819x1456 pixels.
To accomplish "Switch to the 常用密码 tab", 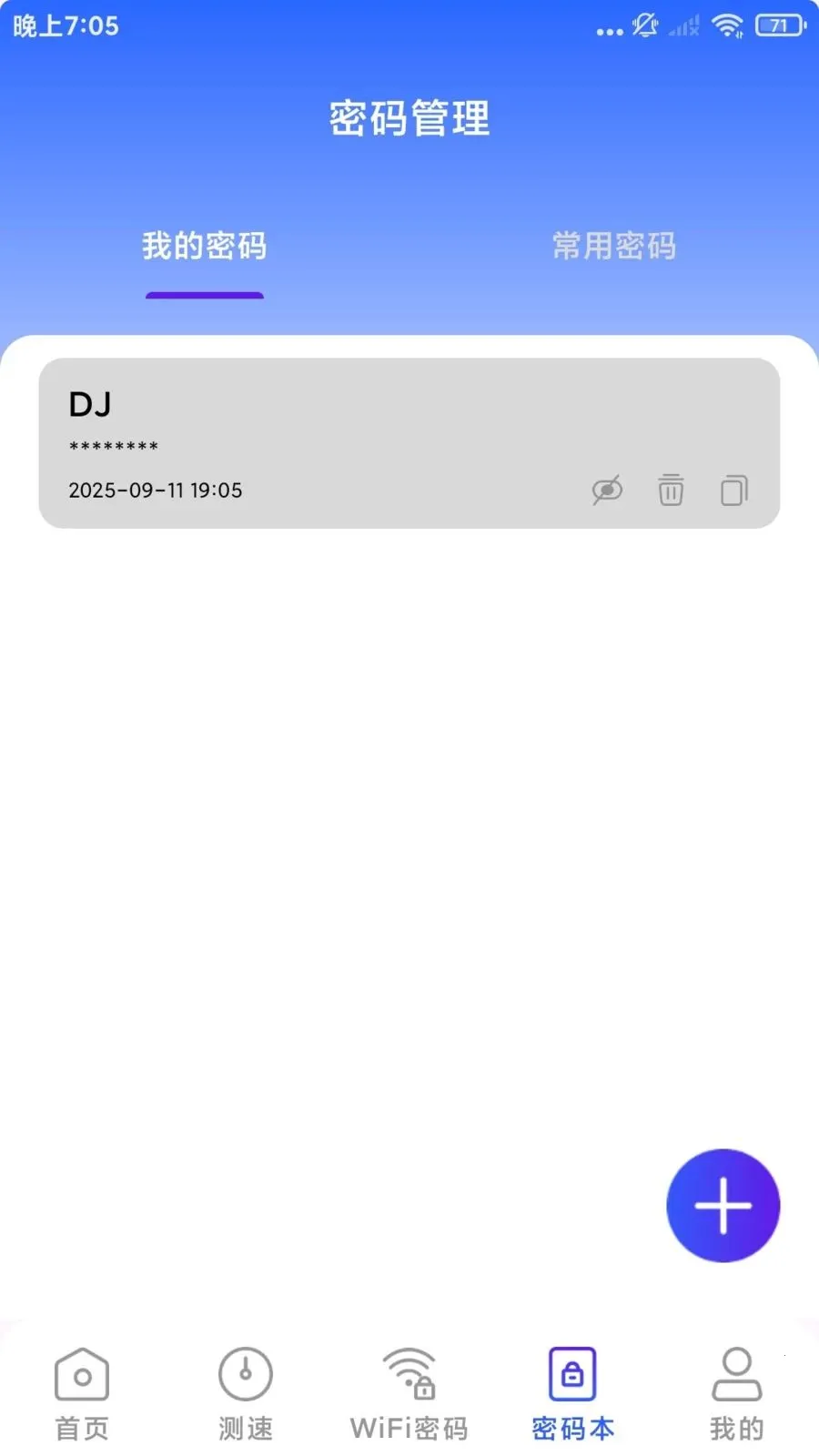I will [614, 246].
